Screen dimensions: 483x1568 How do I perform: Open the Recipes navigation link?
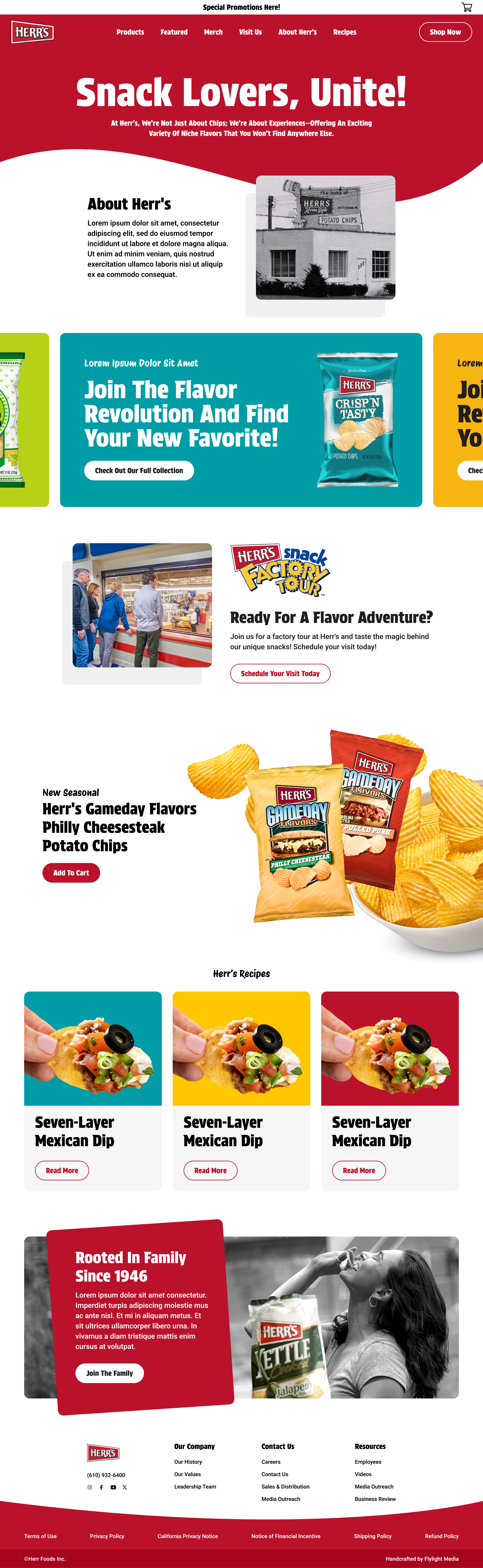(x=344, y=32)
